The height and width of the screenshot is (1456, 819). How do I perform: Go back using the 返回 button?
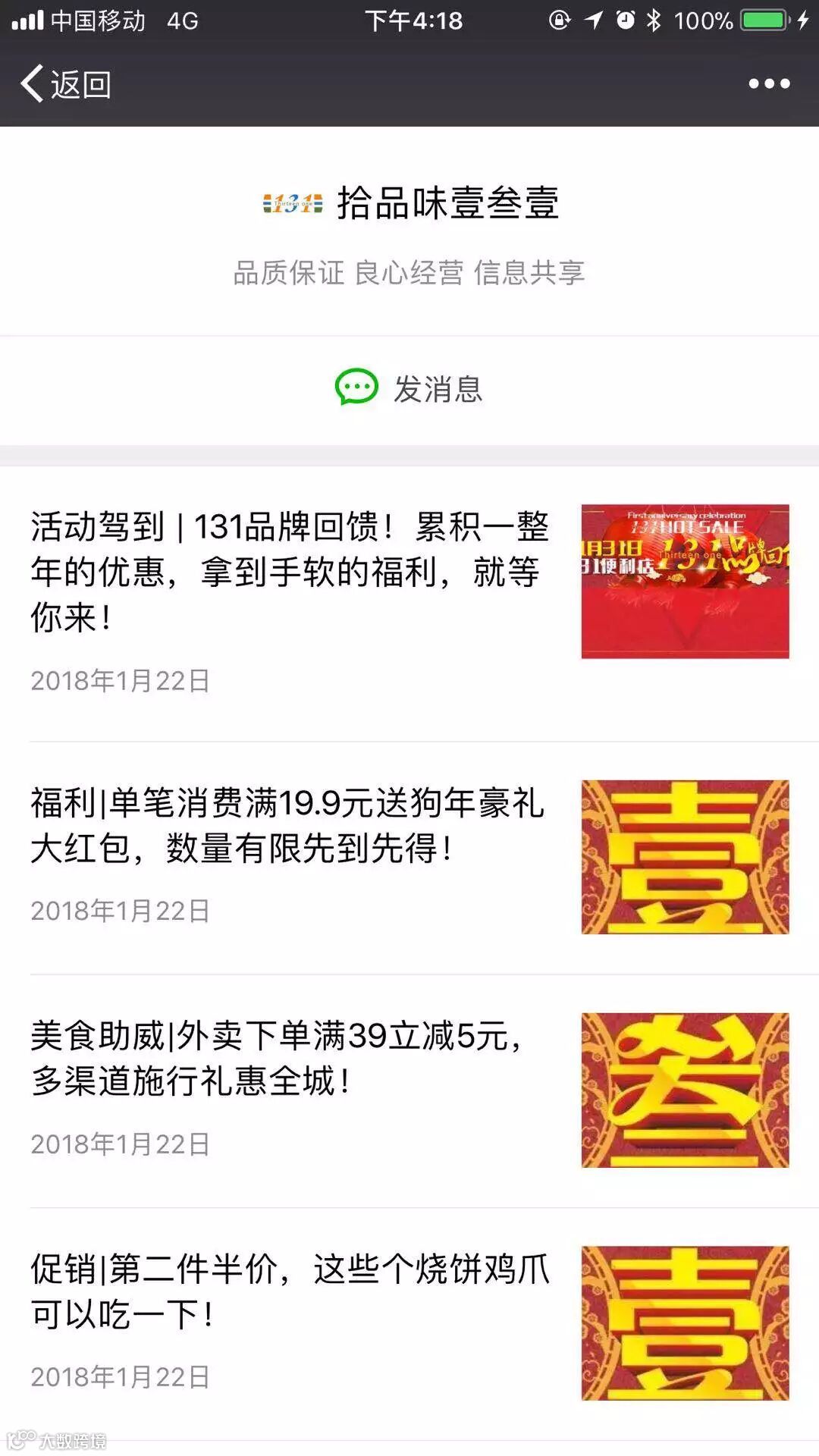67,84
